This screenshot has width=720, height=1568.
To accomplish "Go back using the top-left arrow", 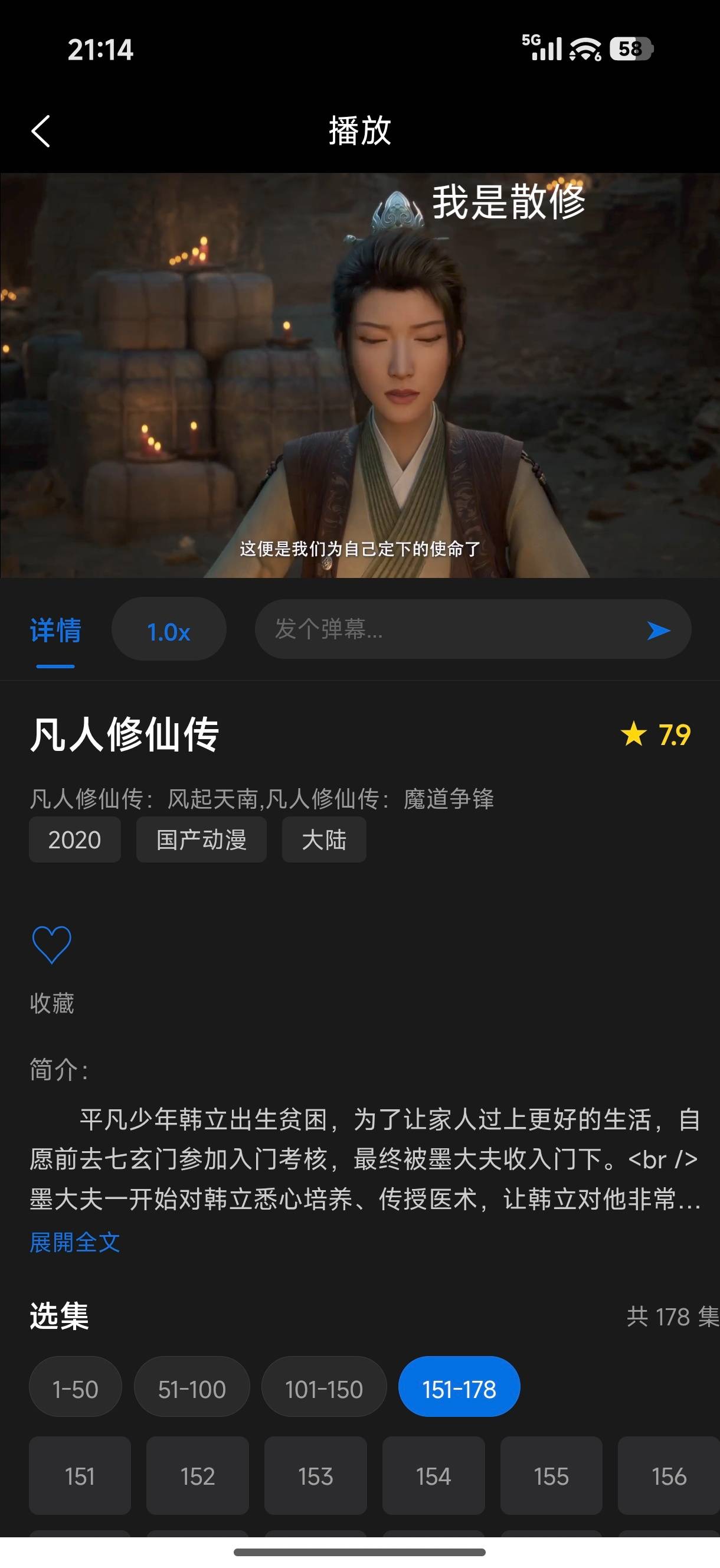I will 40,131.
